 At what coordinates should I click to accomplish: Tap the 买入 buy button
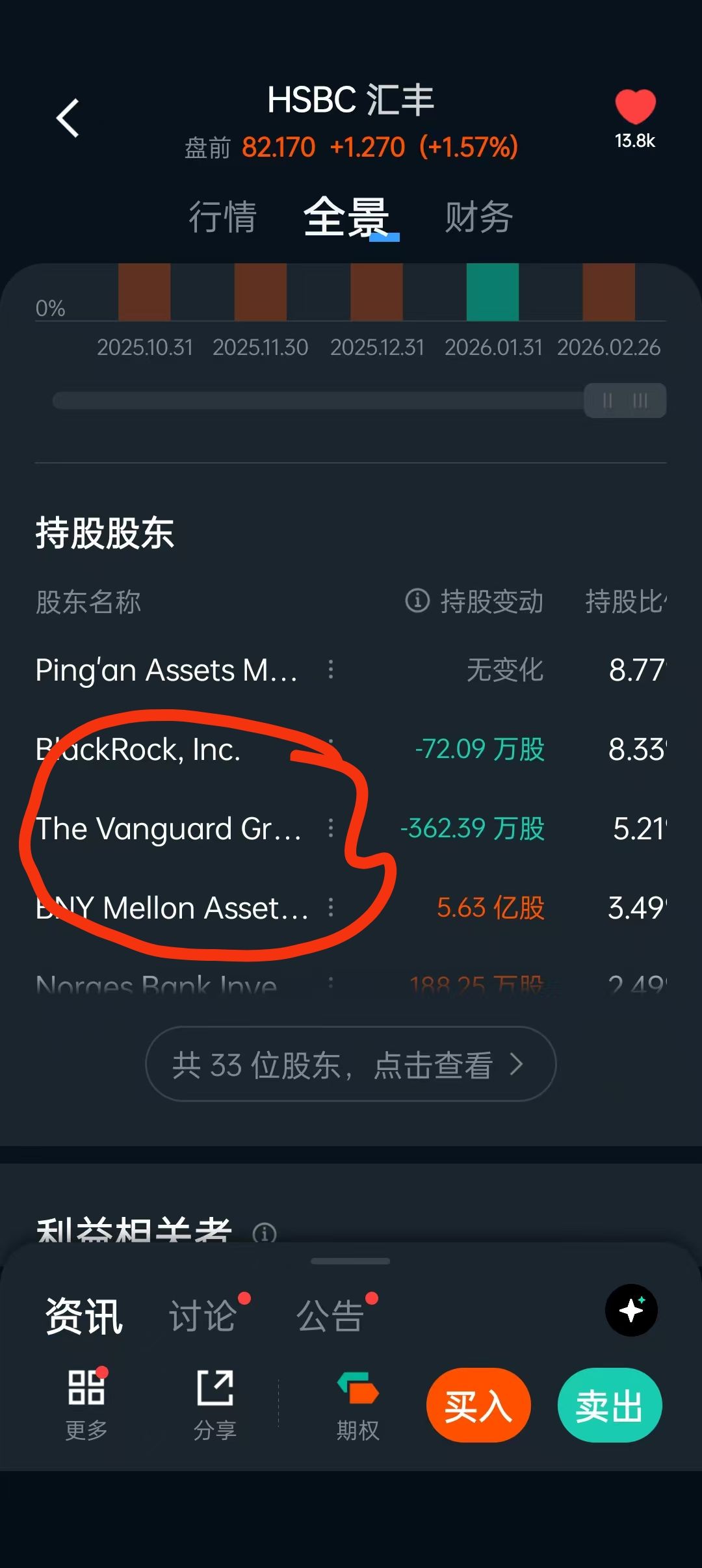click(x=478, y=1405)
